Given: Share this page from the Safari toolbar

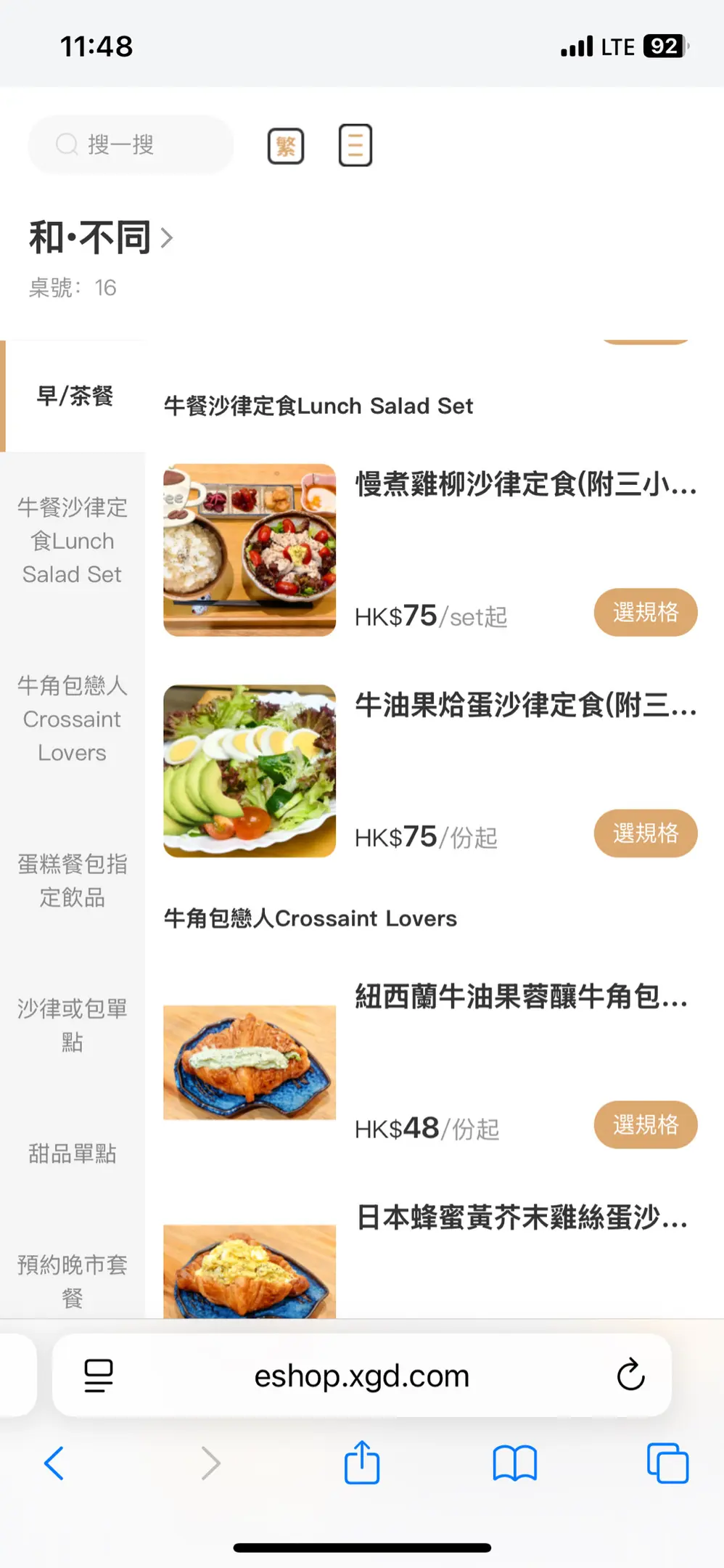Looking at the screenshot, I should pyautogui.click(x=362, y=1463).
